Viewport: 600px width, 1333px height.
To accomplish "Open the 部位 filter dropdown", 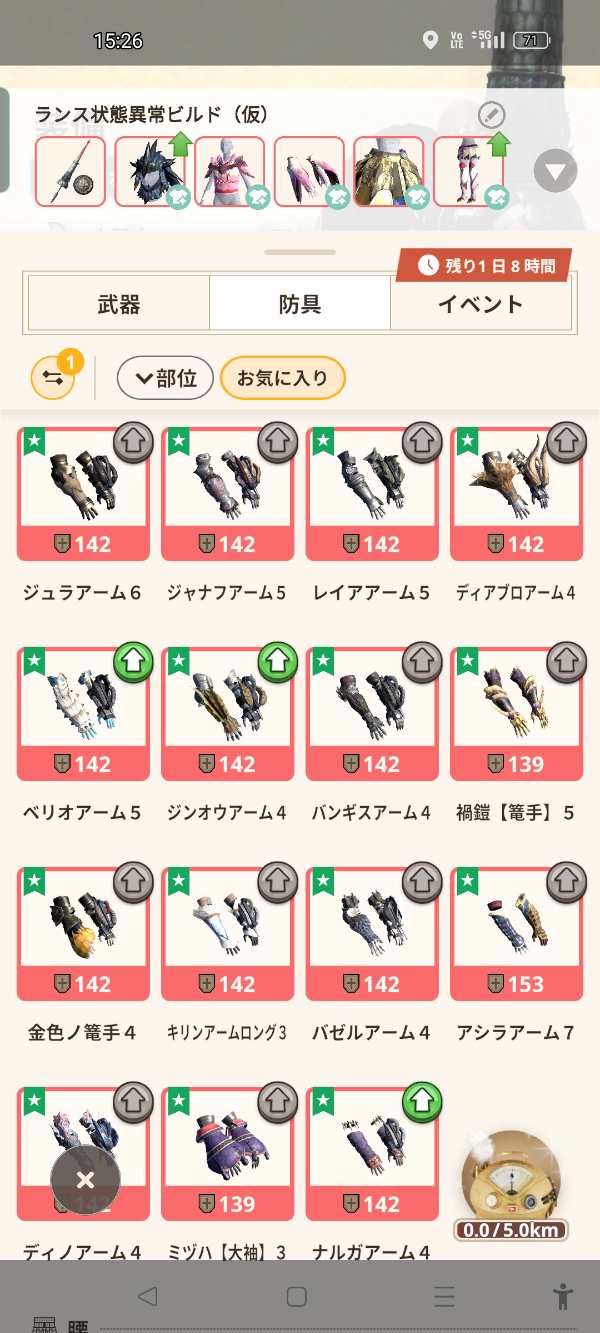I will tap(165, 379).
